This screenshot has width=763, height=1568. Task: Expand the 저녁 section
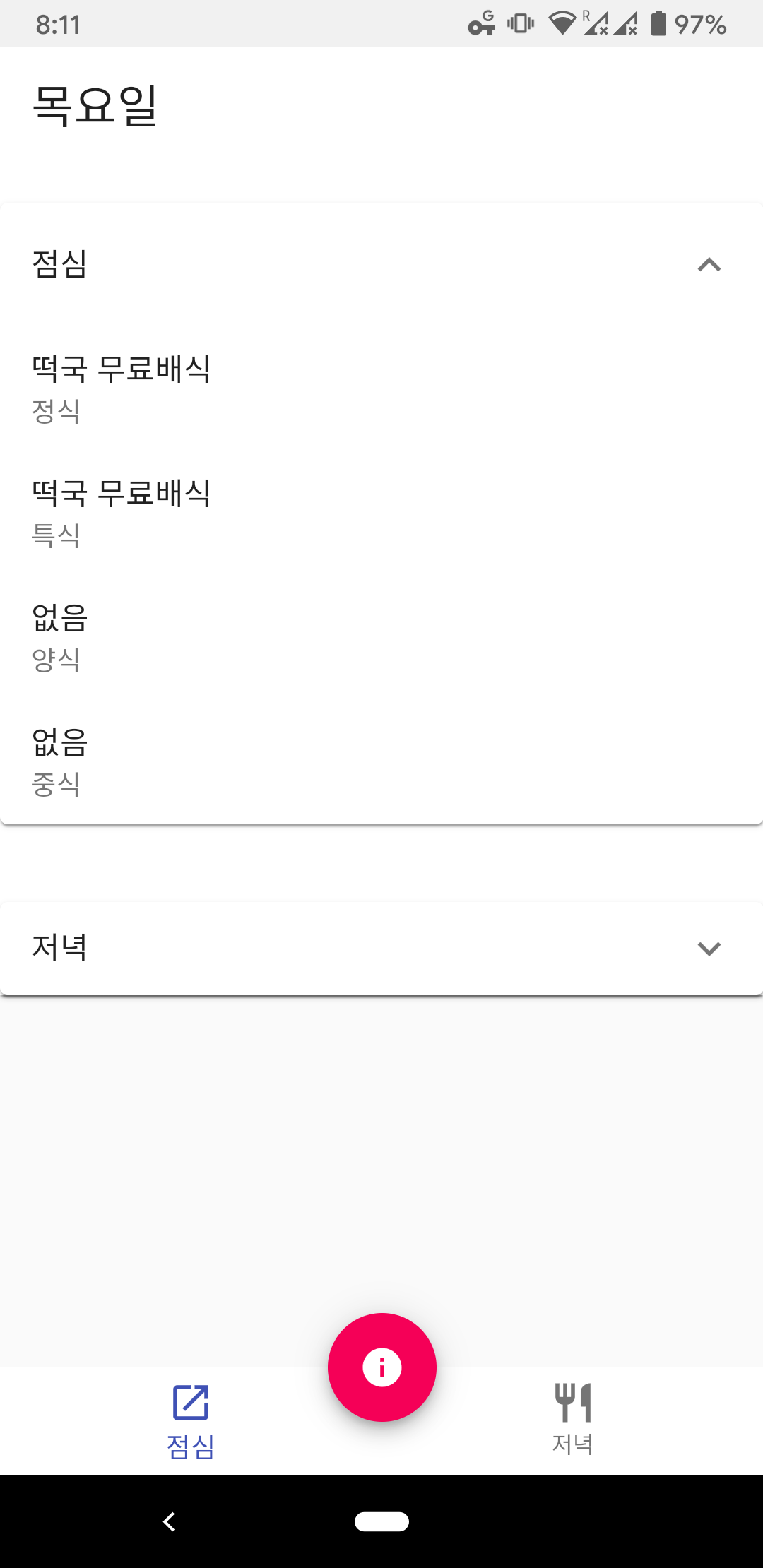709,949
